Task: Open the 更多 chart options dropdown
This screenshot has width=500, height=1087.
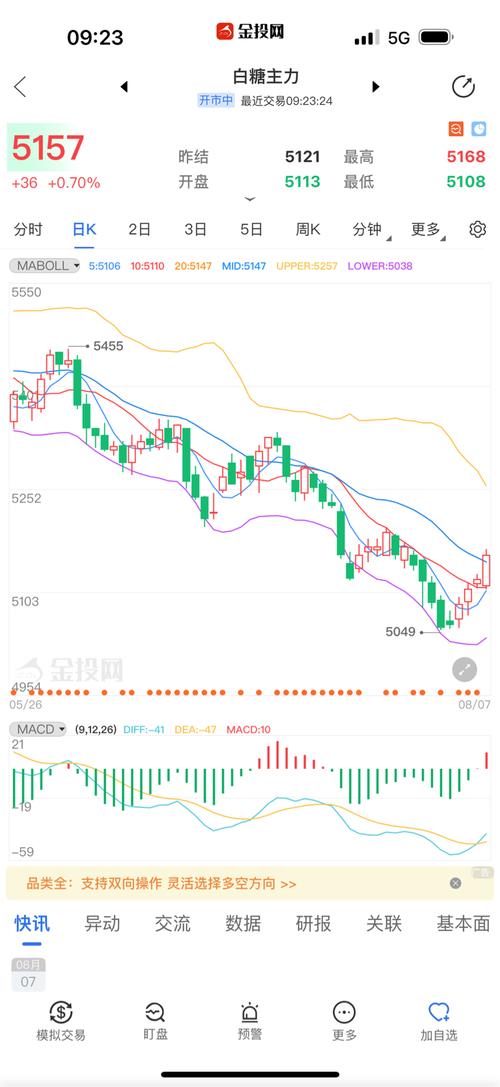Action: tap(428, 229)
